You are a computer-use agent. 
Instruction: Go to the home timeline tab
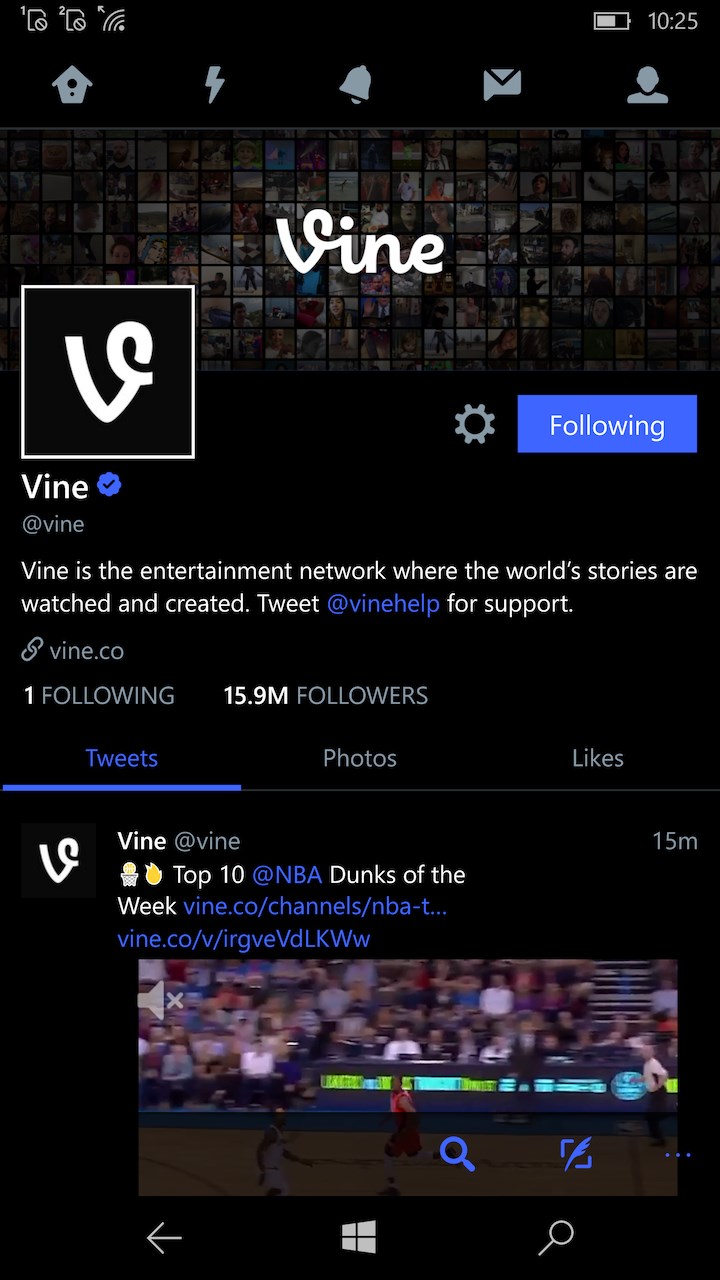(72, 85)
